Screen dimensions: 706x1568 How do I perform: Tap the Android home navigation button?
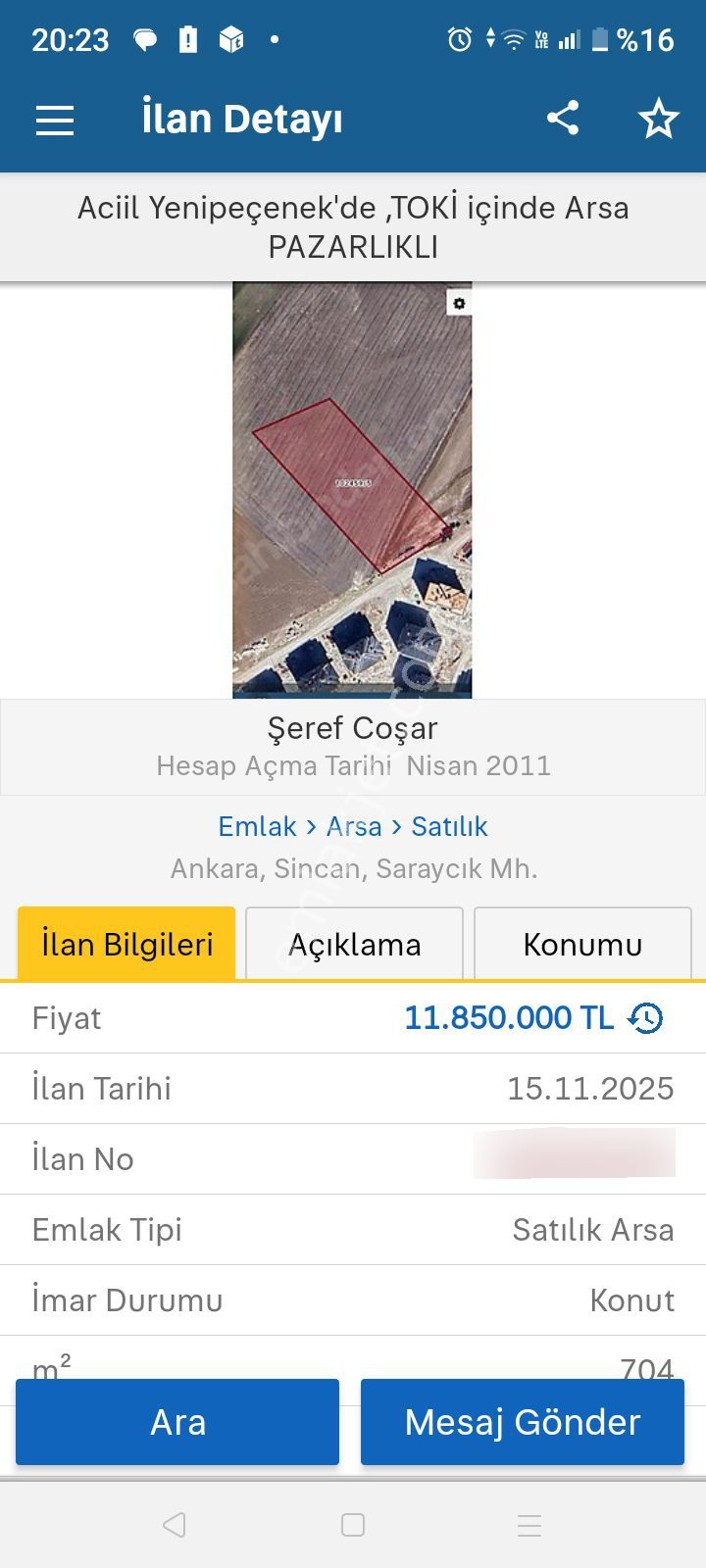click(351, 1525)
